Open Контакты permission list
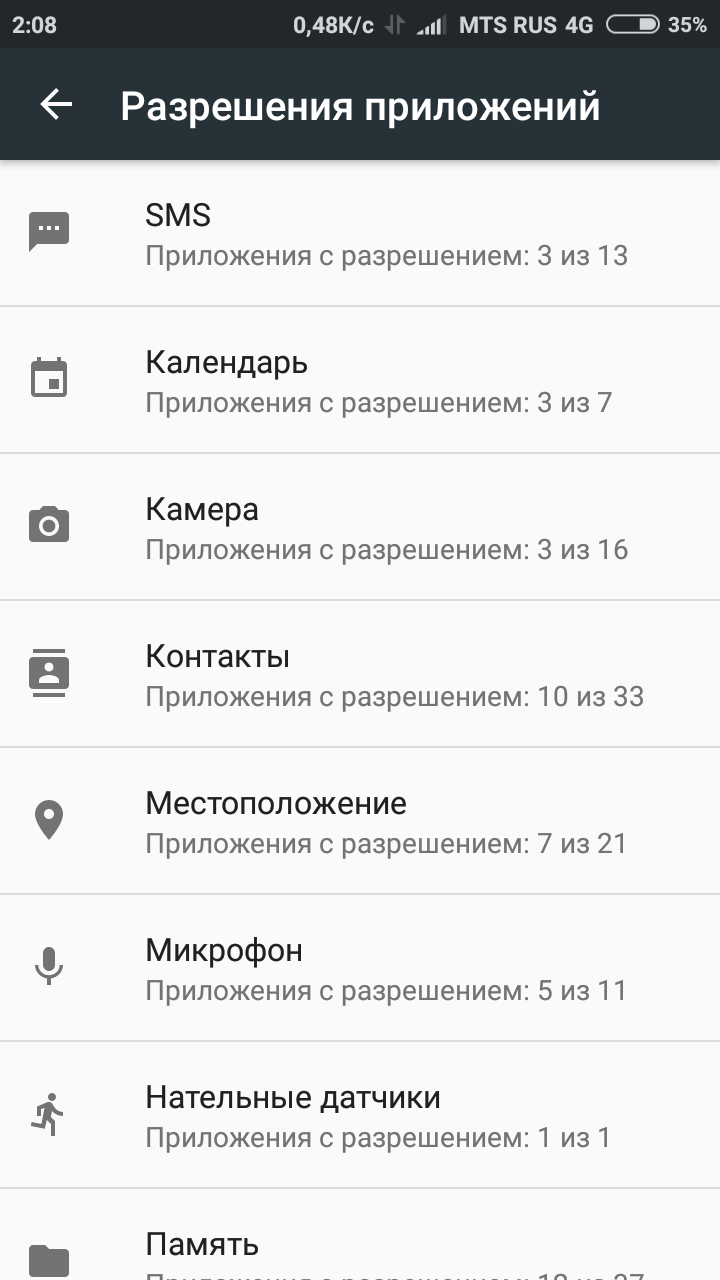The image size is (720, 1280). (x=360, y=675)
